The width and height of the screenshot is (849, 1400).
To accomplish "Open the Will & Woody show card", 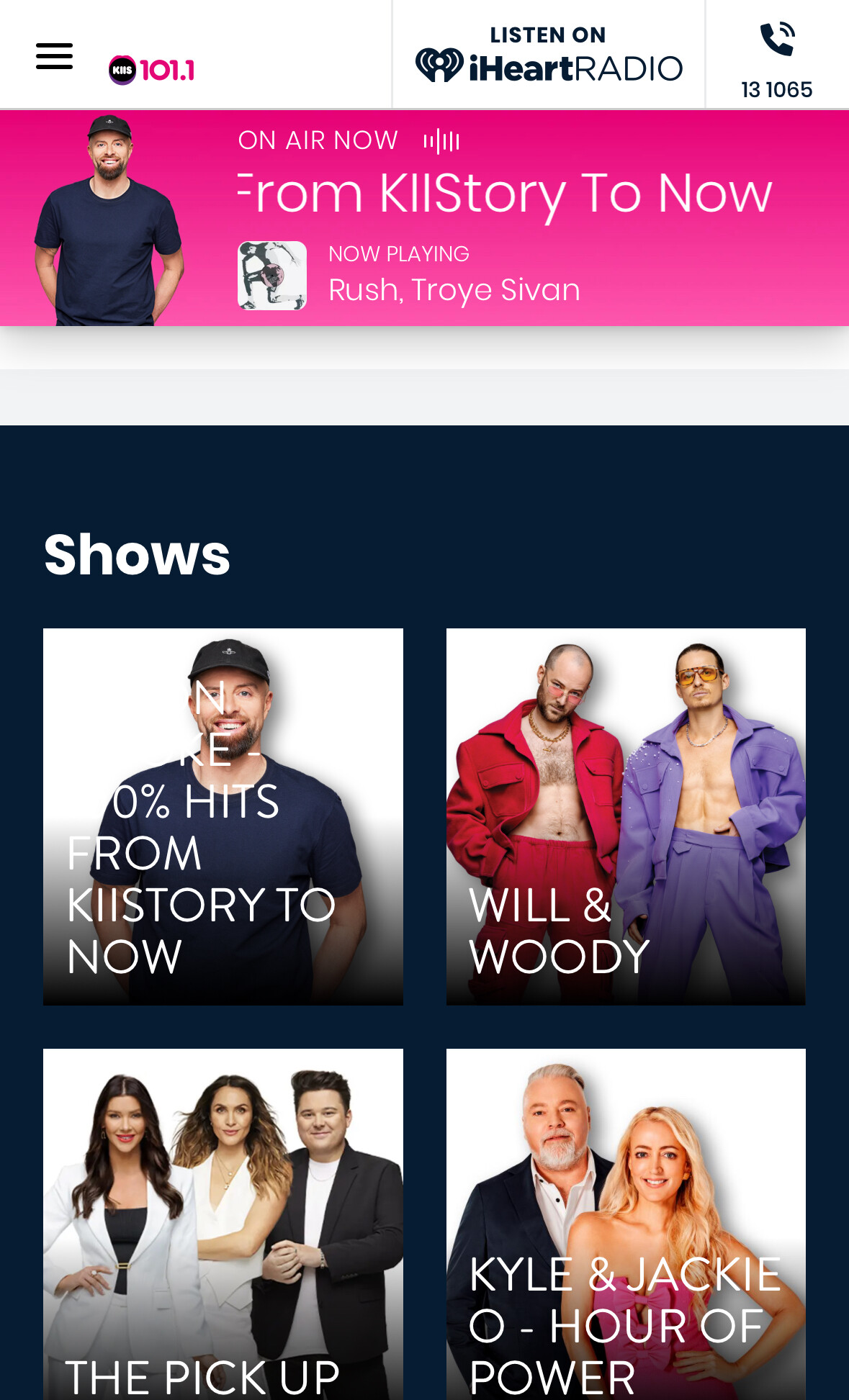I will coord(626,816).
